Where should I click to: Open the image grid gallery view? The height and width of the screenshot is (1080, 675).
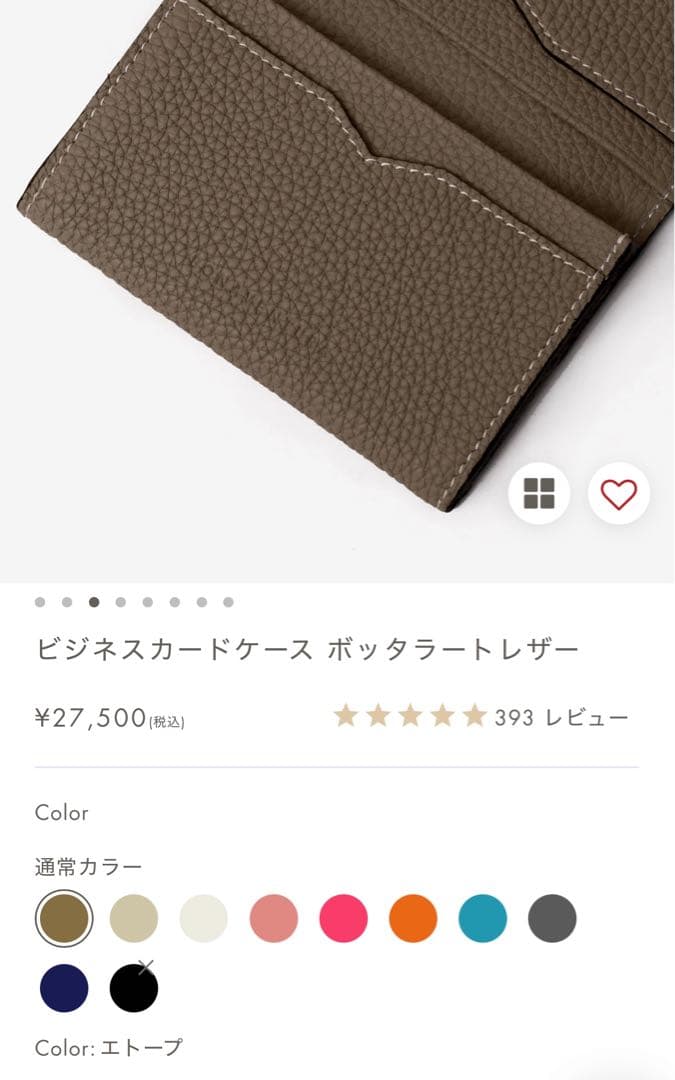pos(539,493)
